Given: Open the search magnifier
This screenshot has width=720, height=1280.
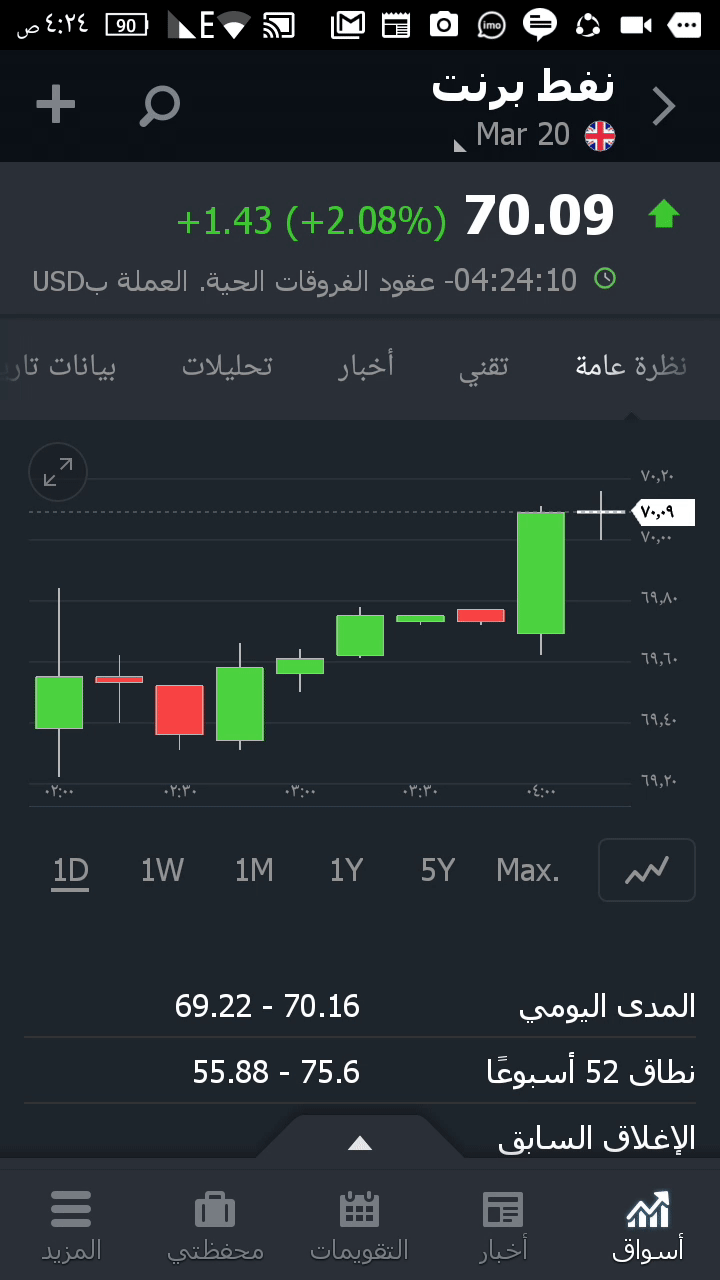Looking at the screenshot, I should [159, 106].
